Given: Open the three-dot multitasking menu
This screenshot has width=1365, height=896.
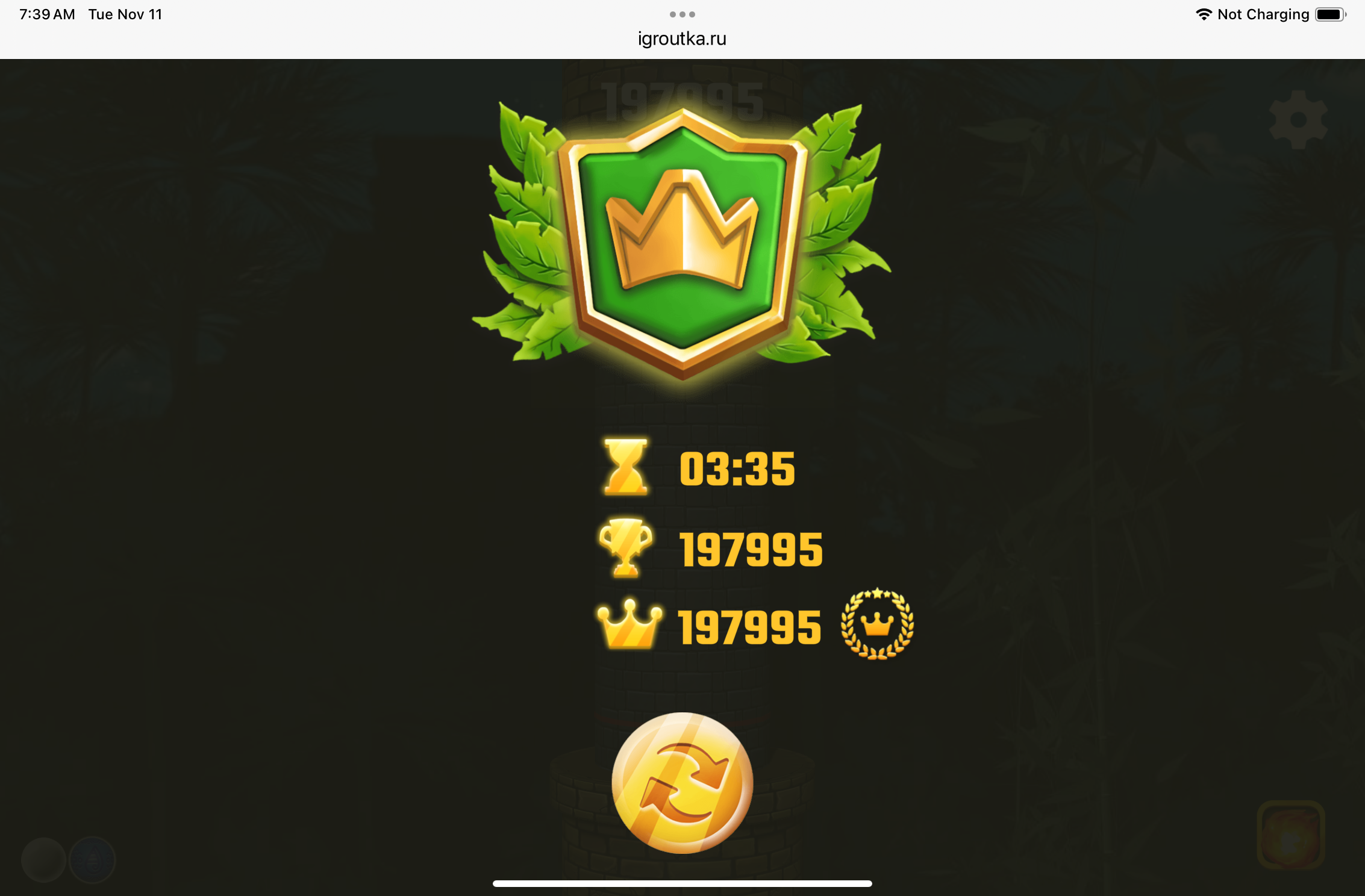Looking at the screenshot, I should click(682, 14).
